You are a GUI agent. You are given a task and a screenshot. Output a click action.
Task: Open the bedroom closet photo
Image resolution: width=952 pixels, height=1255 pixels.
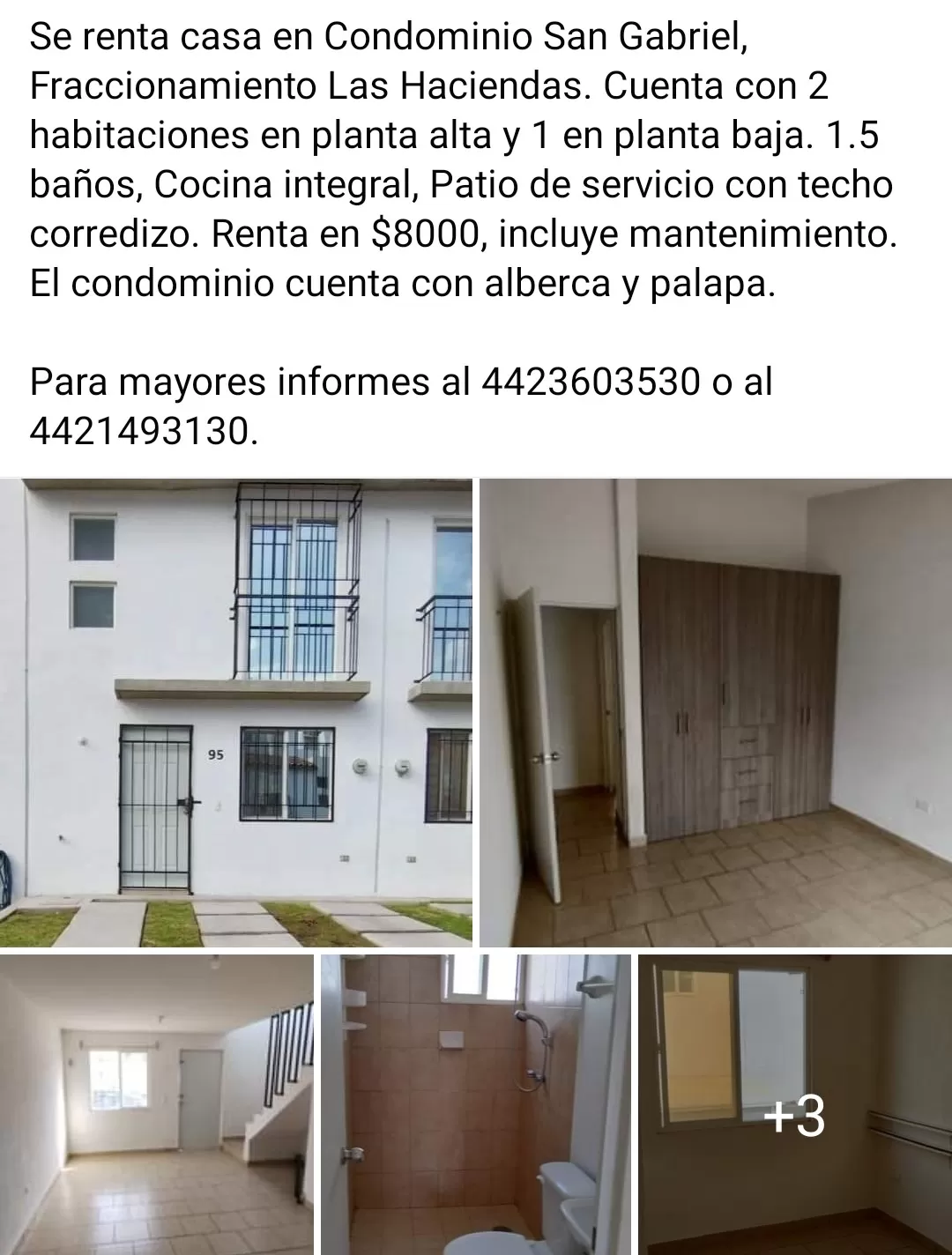point(715,712)
